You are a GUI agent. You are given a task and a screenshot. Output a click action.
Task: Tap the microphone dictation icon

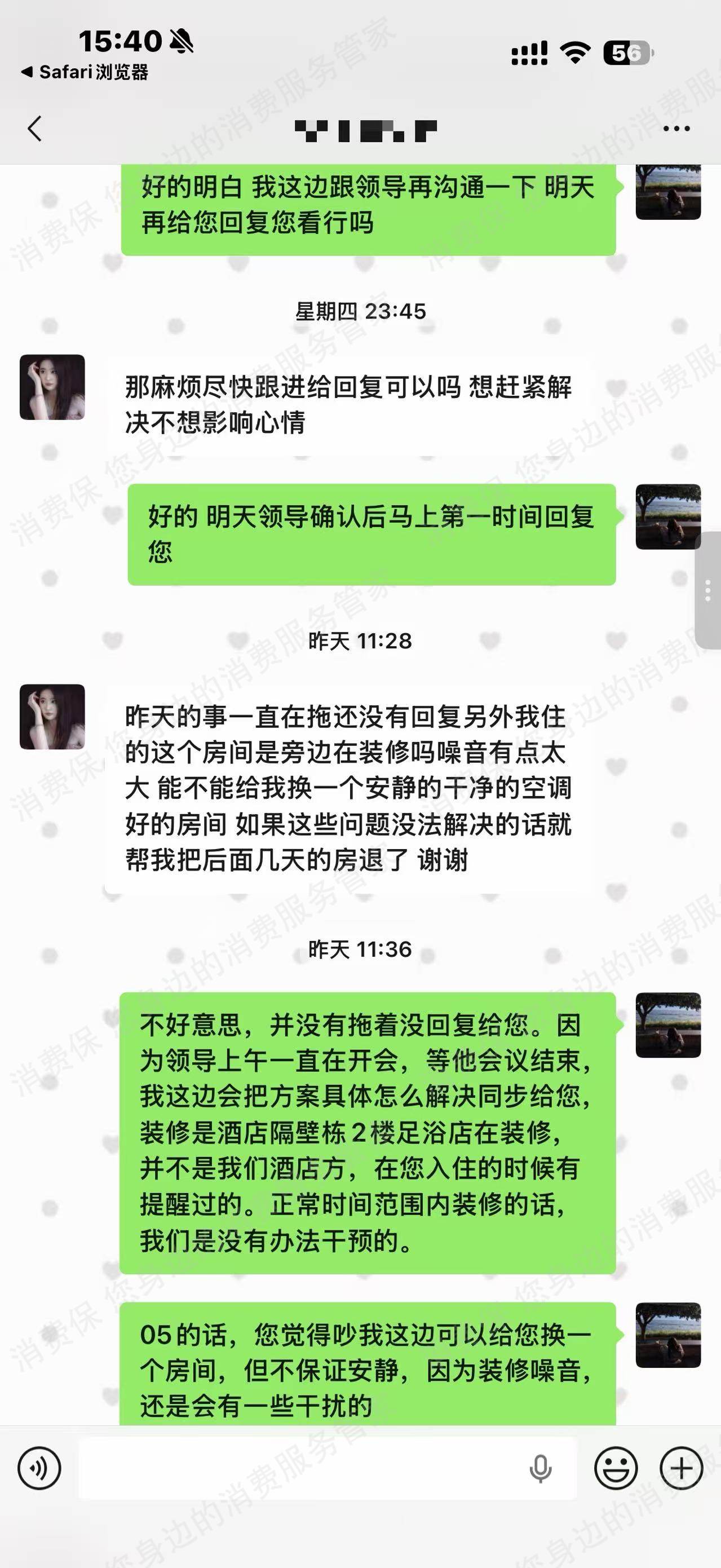tap(540, 1469)
